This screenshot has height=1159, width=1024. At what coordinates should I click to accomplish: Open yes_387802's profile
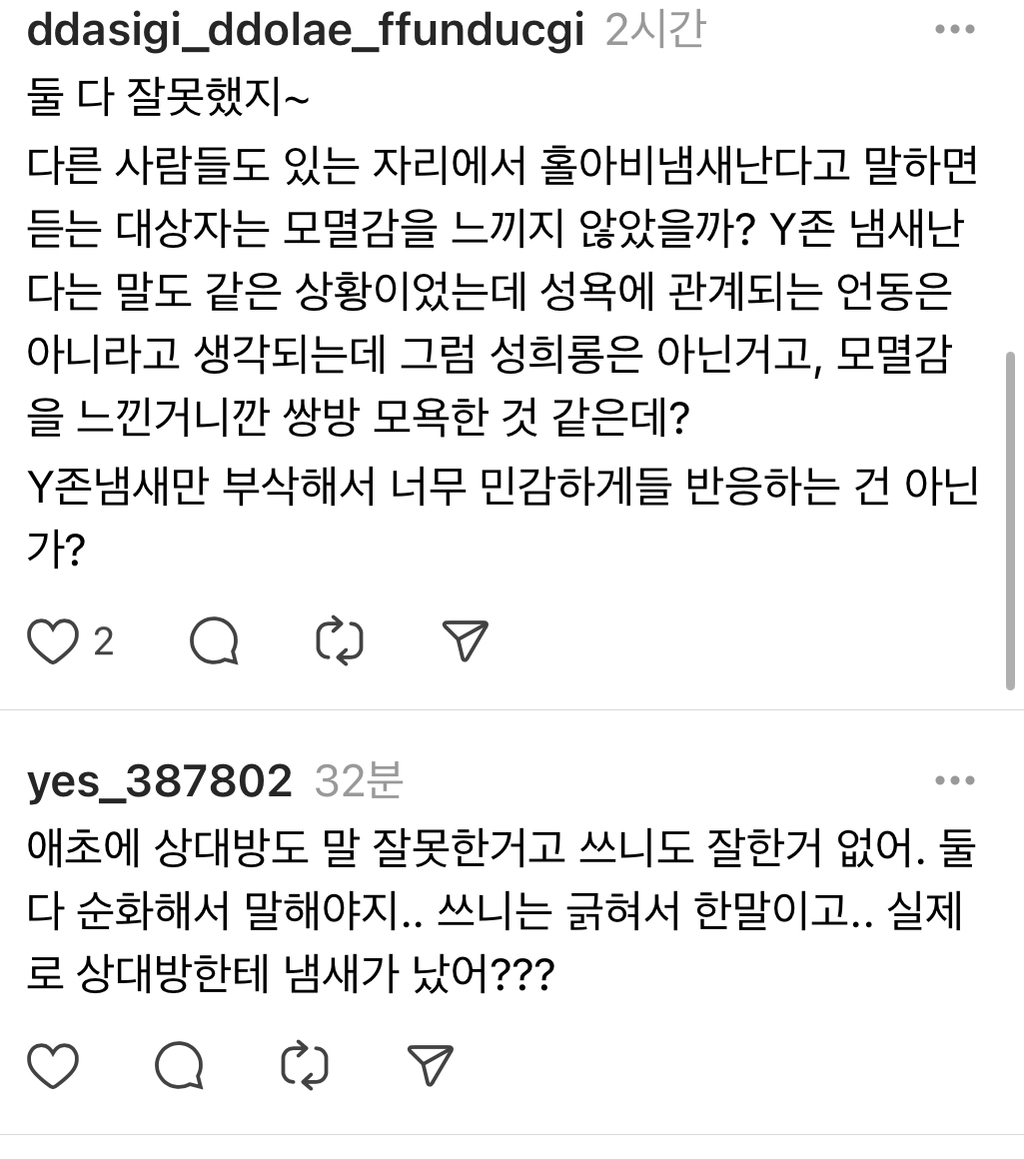(160, 781)
